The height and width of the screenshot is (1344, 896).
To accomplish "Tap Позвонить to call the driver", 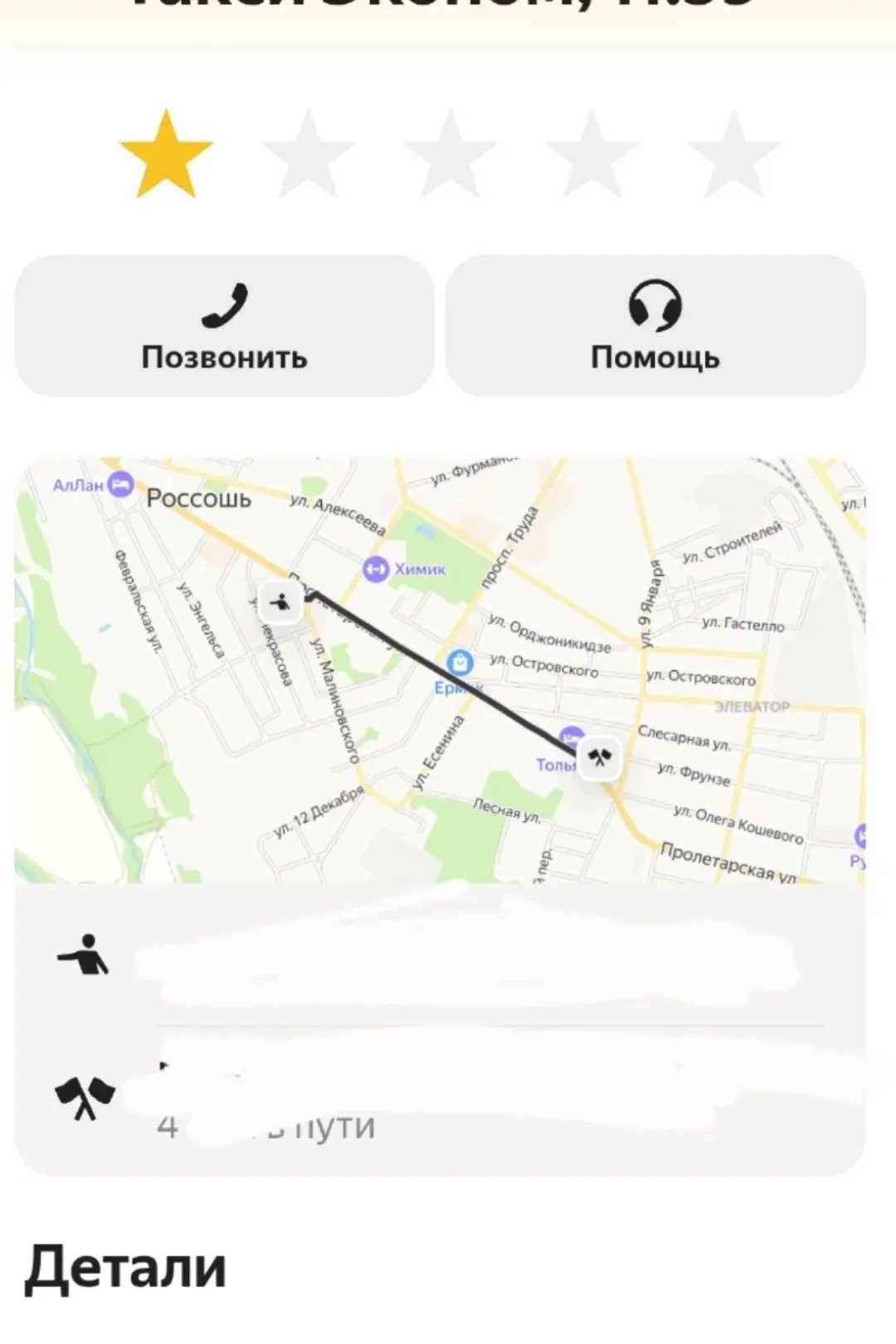I will [x=224, y=325].
